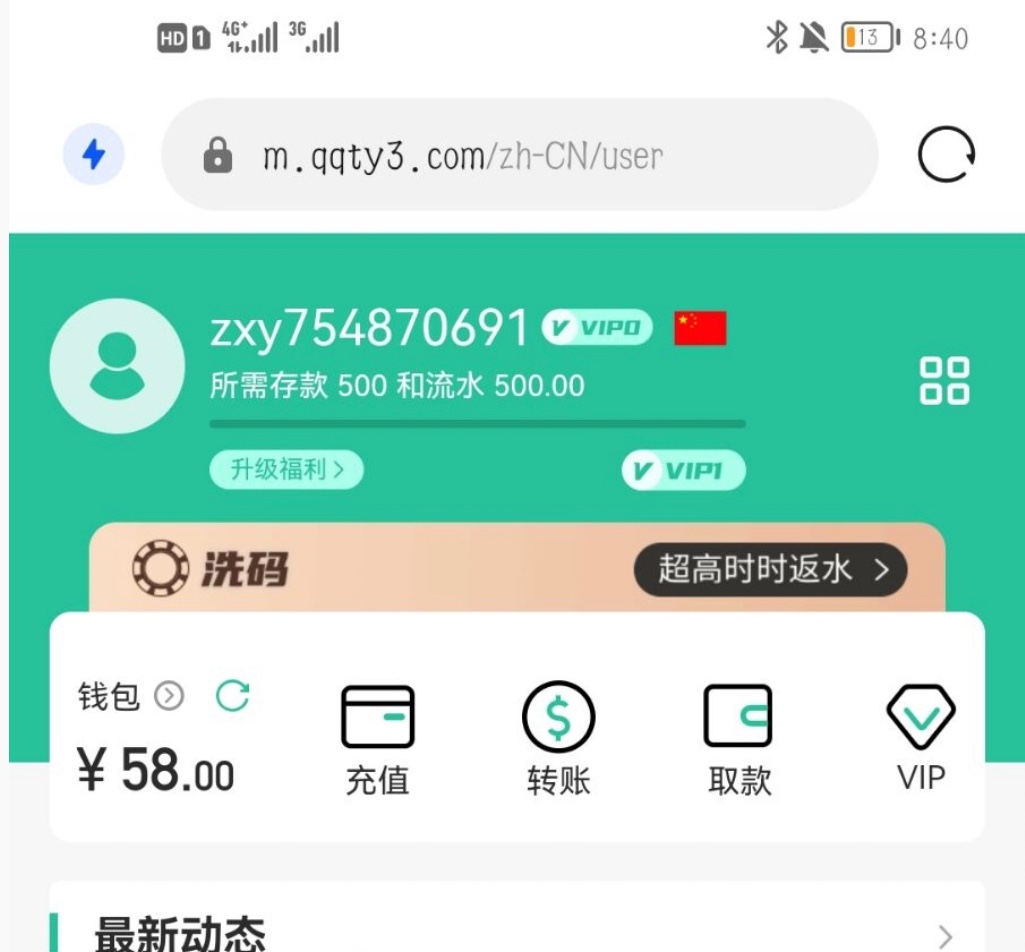Open the 钱包 wallet details arrow
The width and height of the screenshot is (1025, 952).
click(x=169, y=696)
